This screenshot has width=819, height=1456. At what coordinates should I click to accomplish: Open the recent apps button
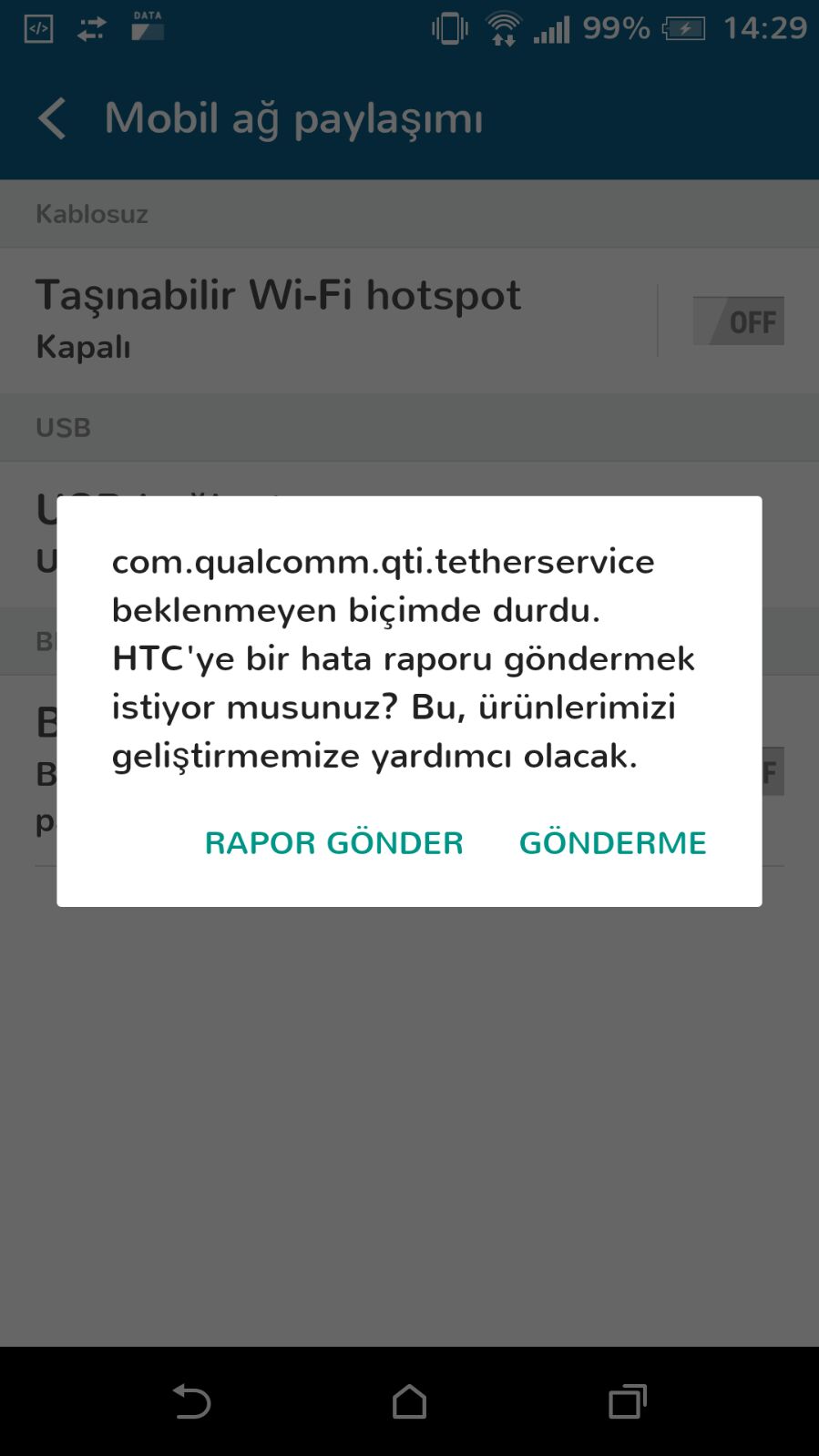[x=627, y=1401]
